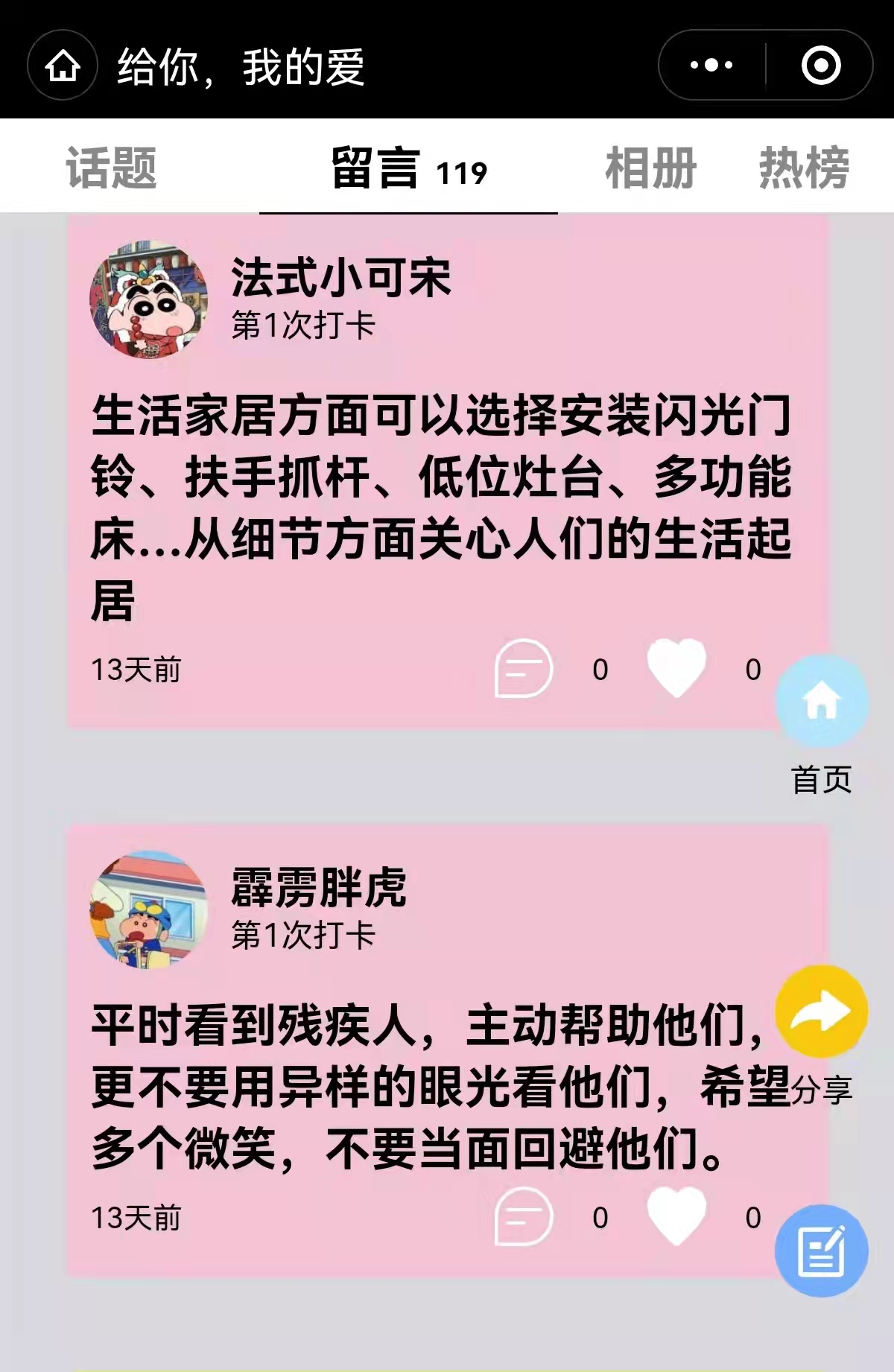Open the 热榜 tab

804,168
